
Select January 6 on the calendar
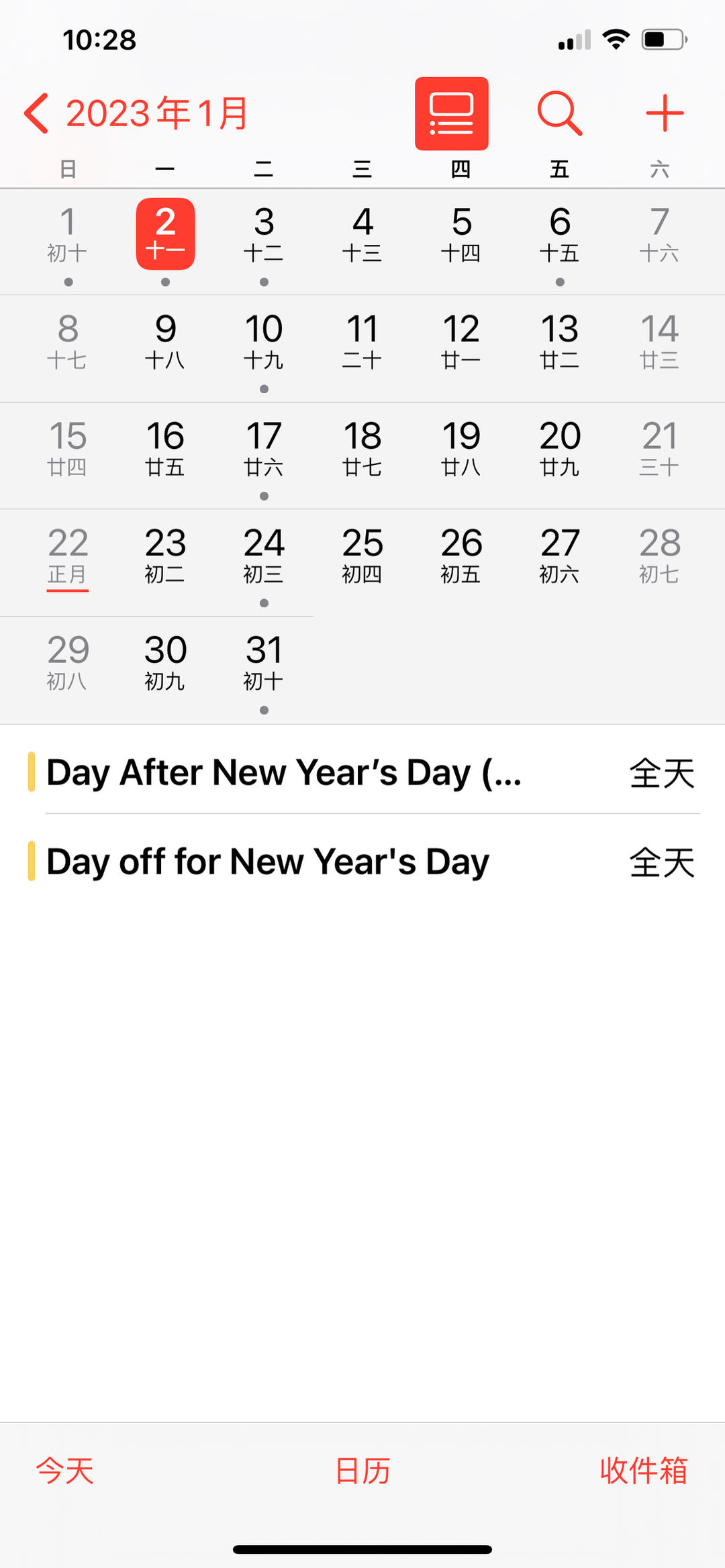[x=560, y=236]
